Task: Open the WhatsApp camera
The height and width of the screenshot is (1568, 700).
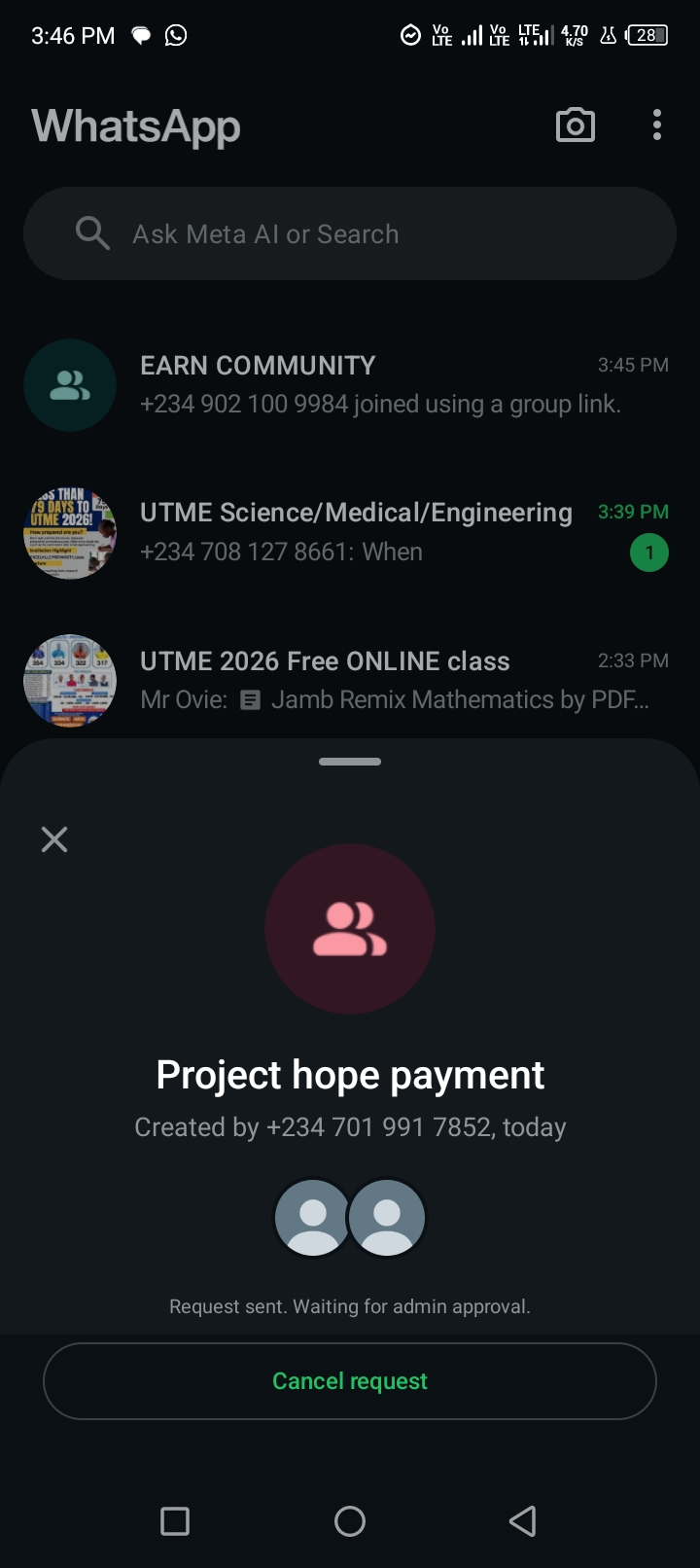Action: pyautogui.click(x=575, y=125)
